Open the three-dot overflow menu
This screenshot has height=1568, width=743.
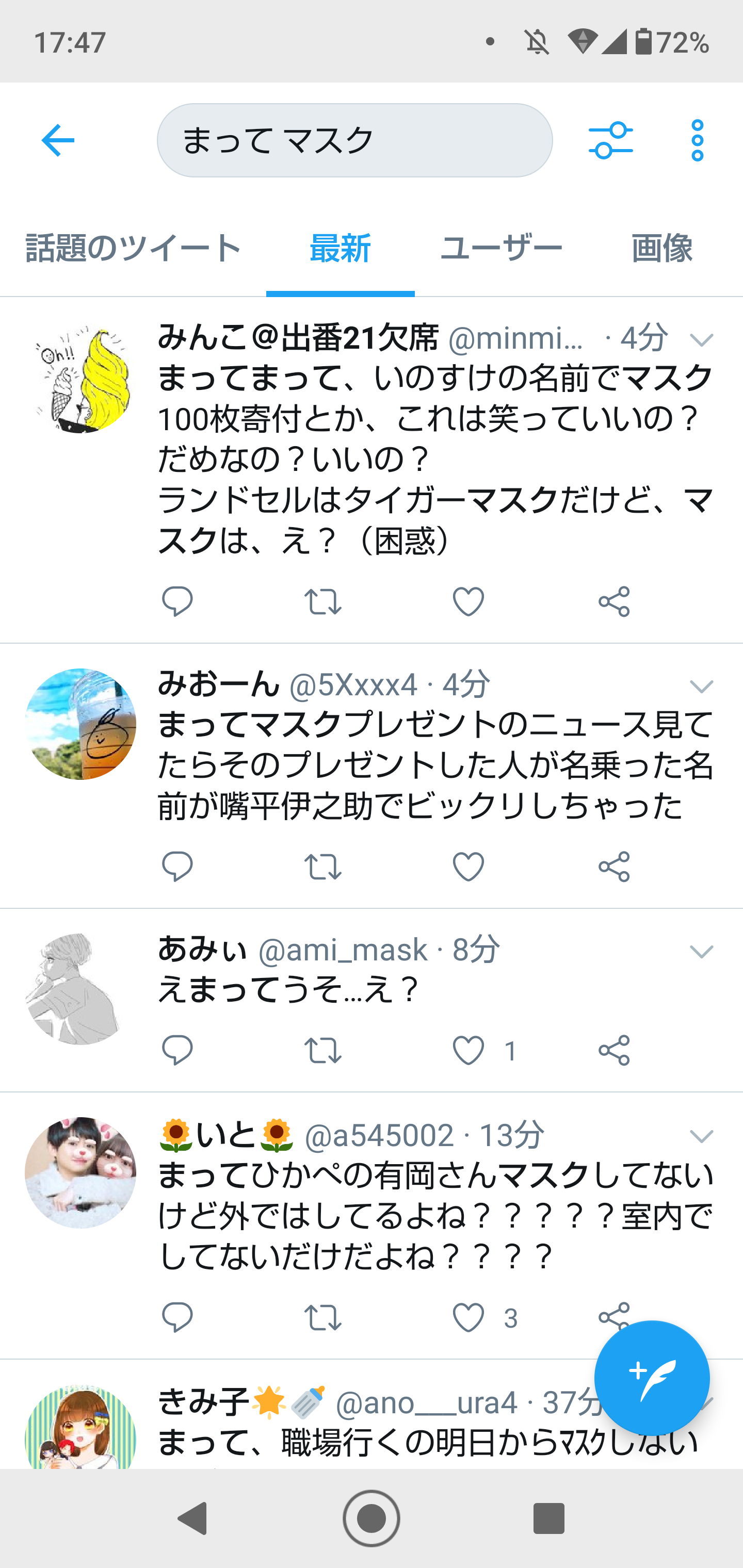[x=697, y=141]
